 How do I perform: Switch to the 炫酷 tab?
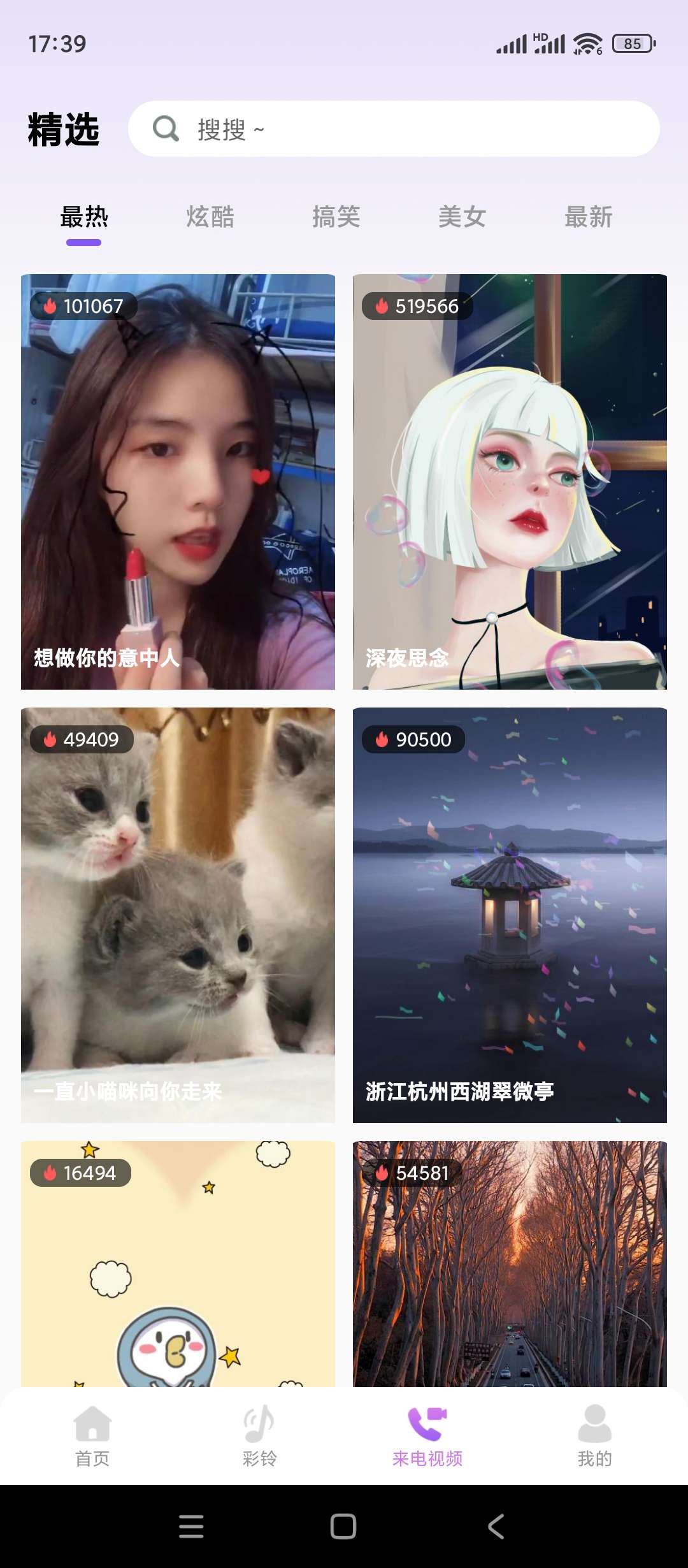click(x=210, y=217)
